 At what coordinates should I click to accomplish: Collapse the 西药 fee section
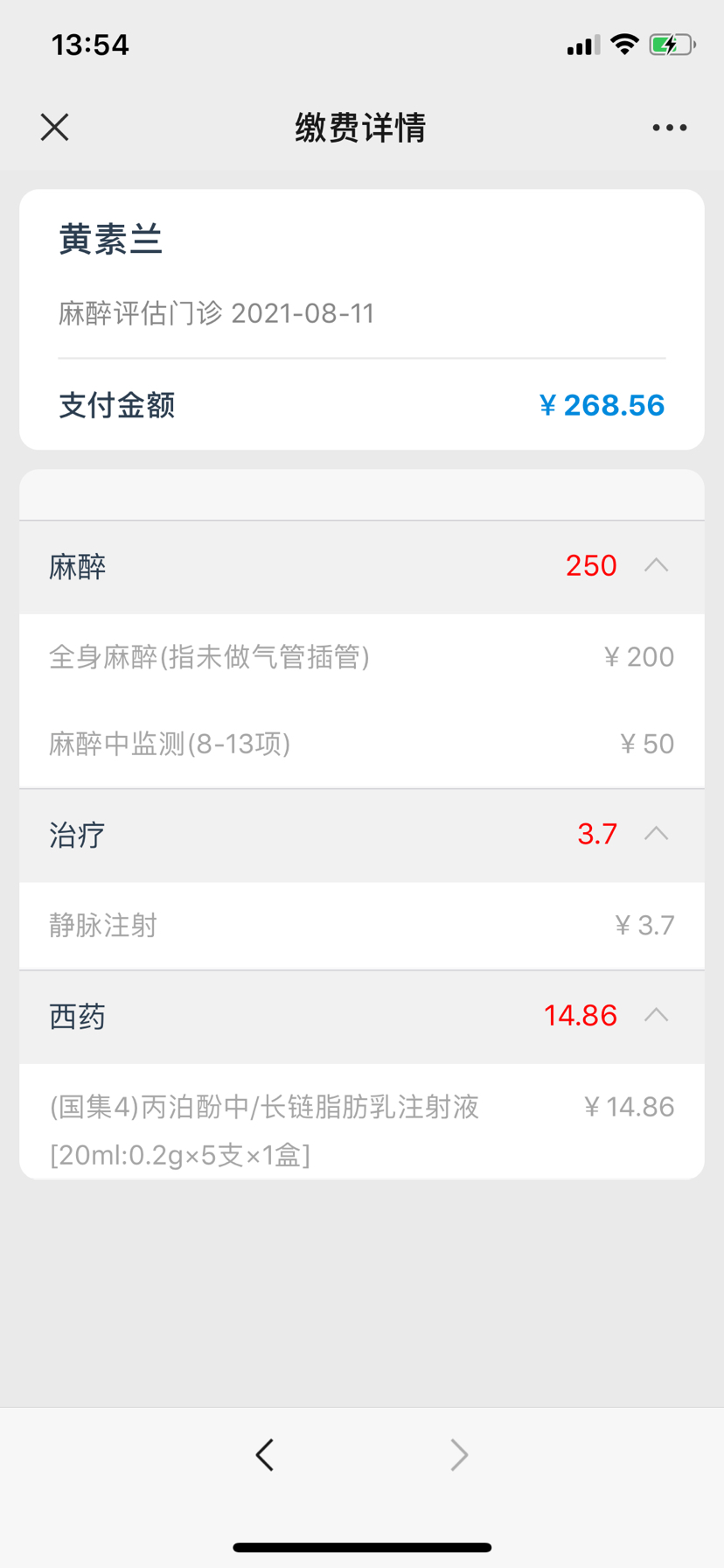(657, 1015)
